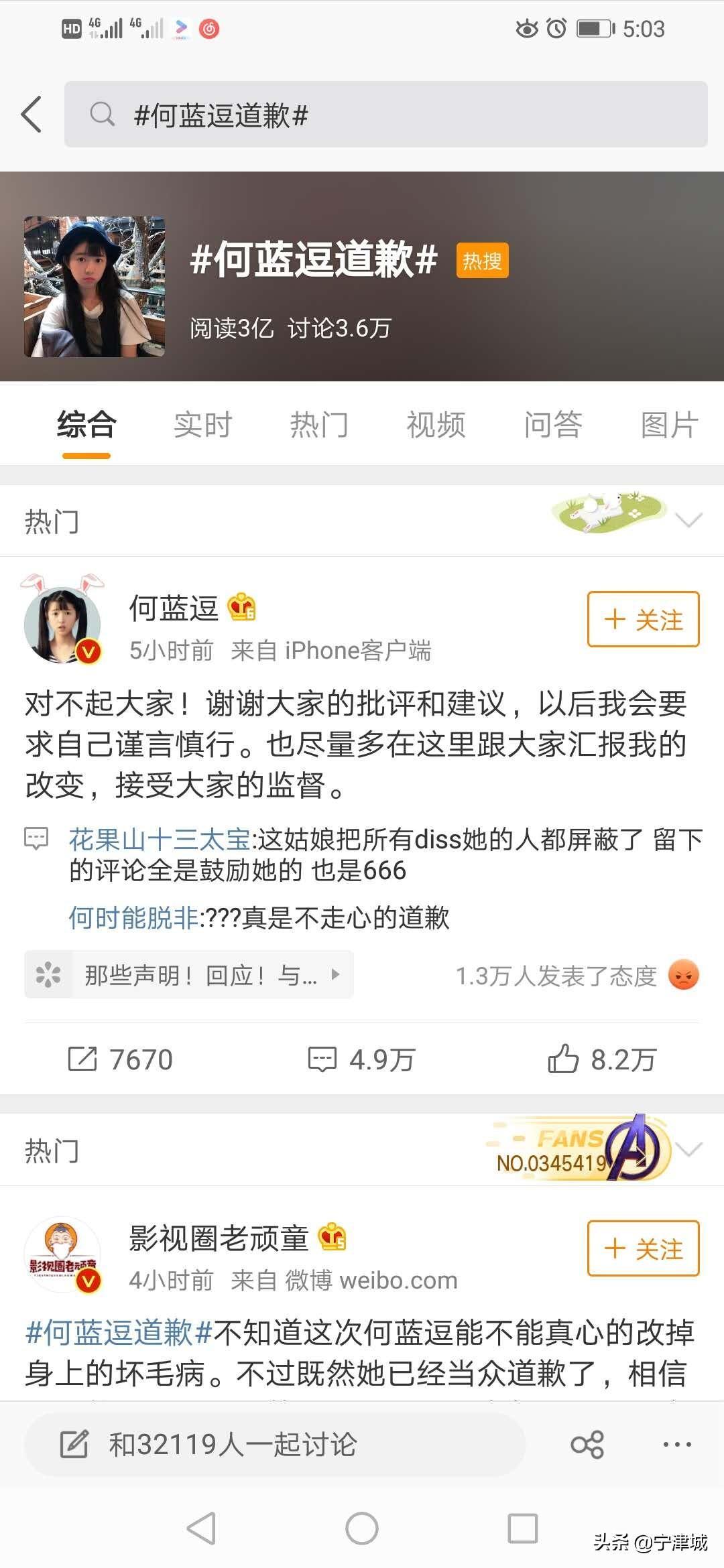724x1568 pixels.
Task: Repost 何蓝逗's post (7670)
Action: 121,1059
